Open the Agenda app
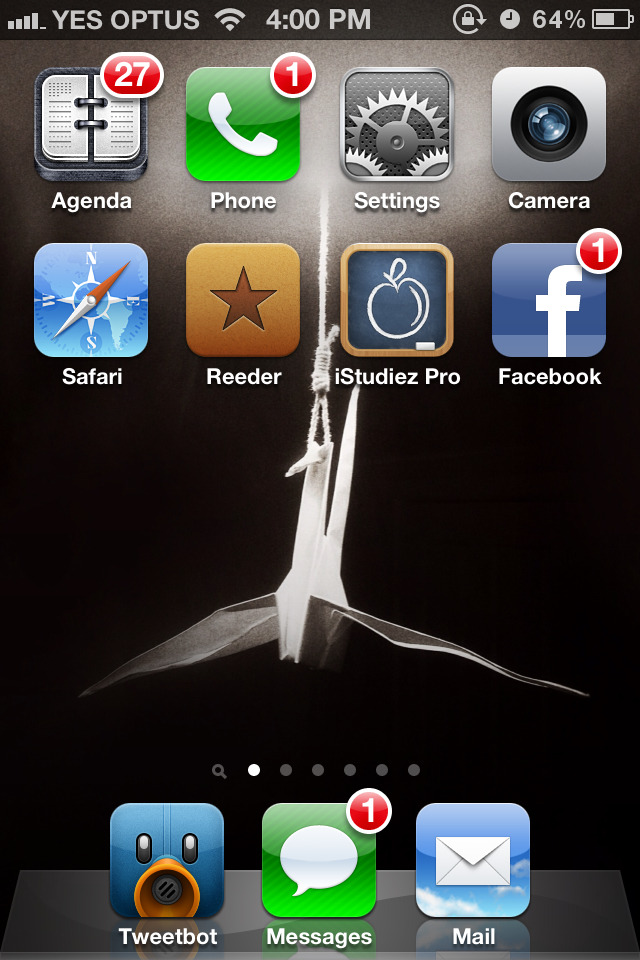640x960 pixels. 91,125
